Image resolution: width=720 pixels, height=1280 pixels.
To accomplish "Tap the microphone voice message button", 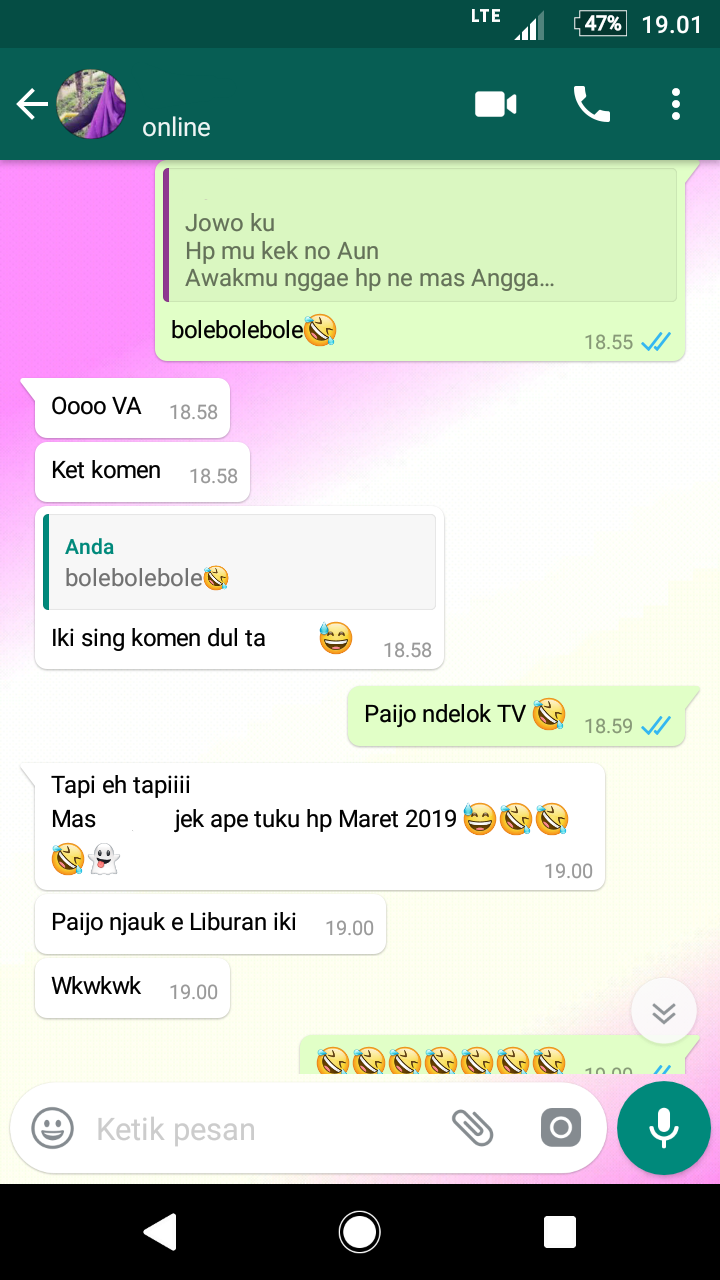I will pos(663,1129).
